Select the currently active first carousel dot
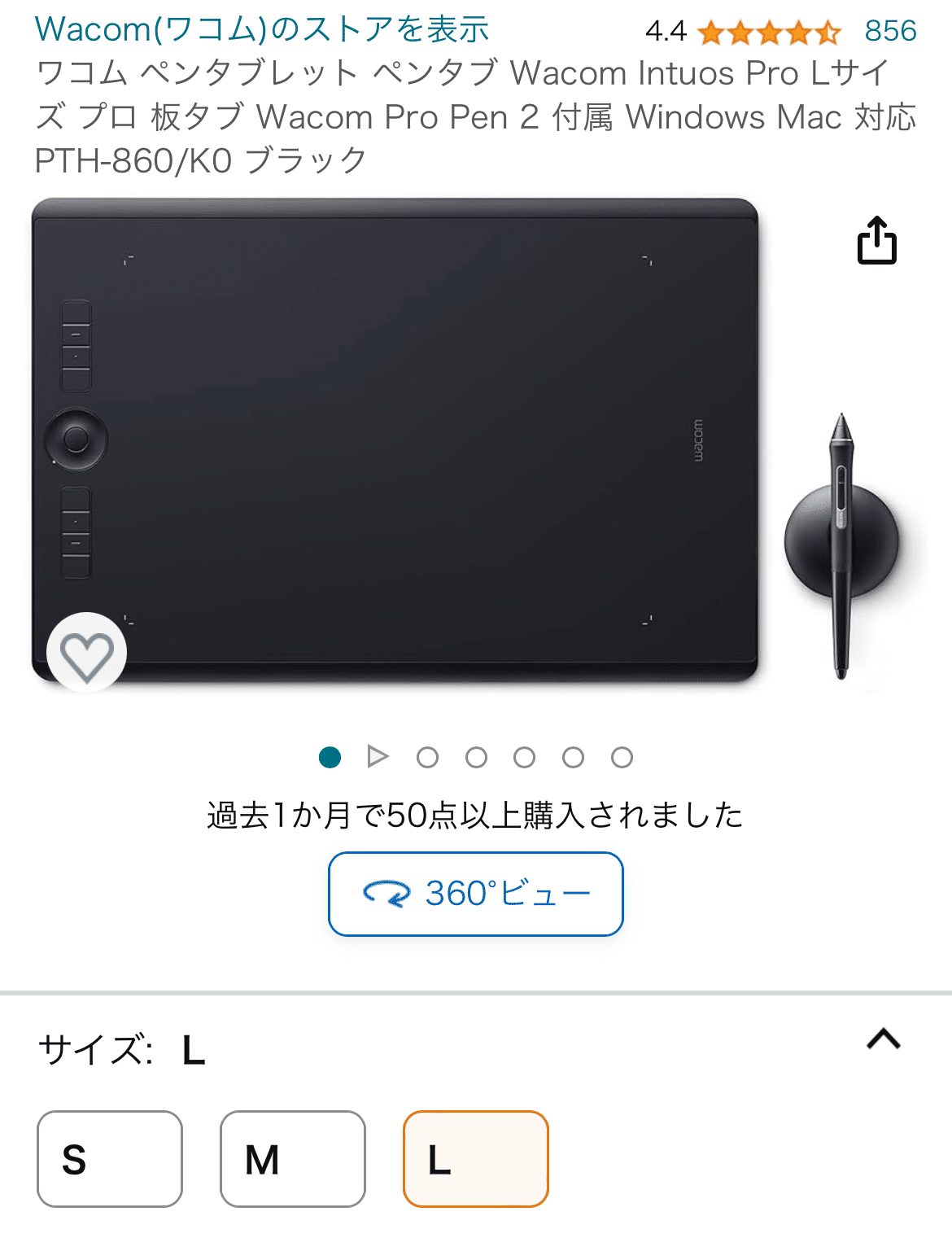This screenshot has width=952, height=1238. (330, 756)
